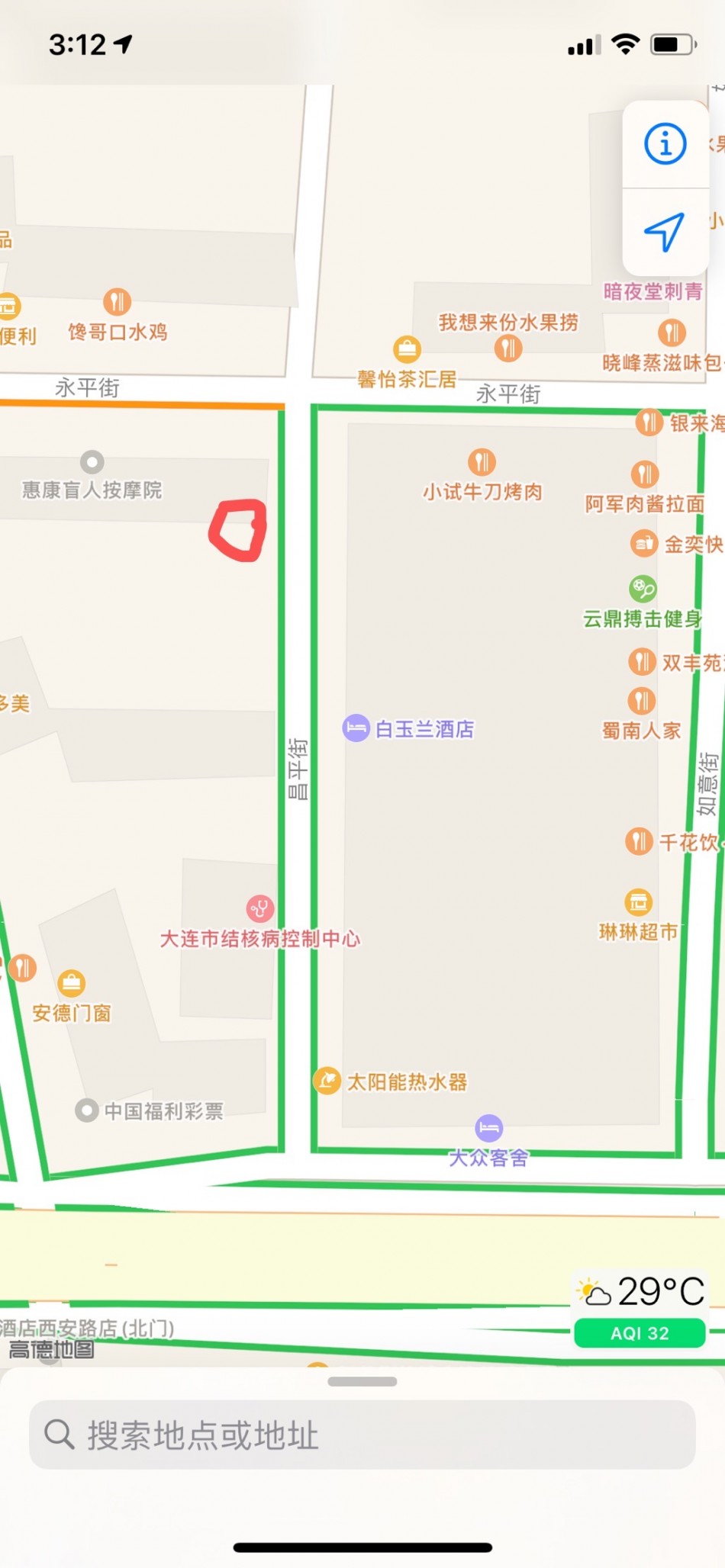
Task: Select 安德门窗 shop pin
Action: click(x=71, y=983)
